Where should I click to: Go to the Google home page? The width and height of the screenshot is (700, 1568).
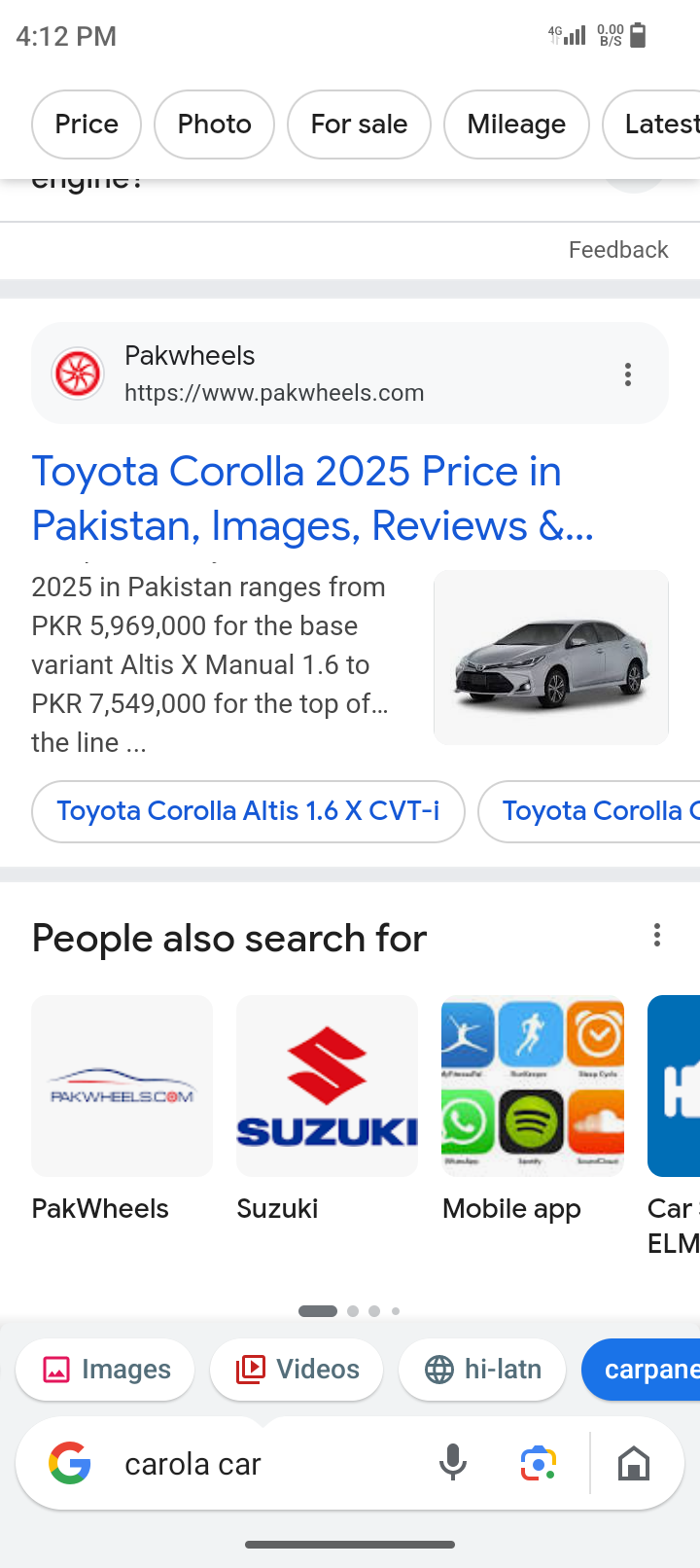634,1463
